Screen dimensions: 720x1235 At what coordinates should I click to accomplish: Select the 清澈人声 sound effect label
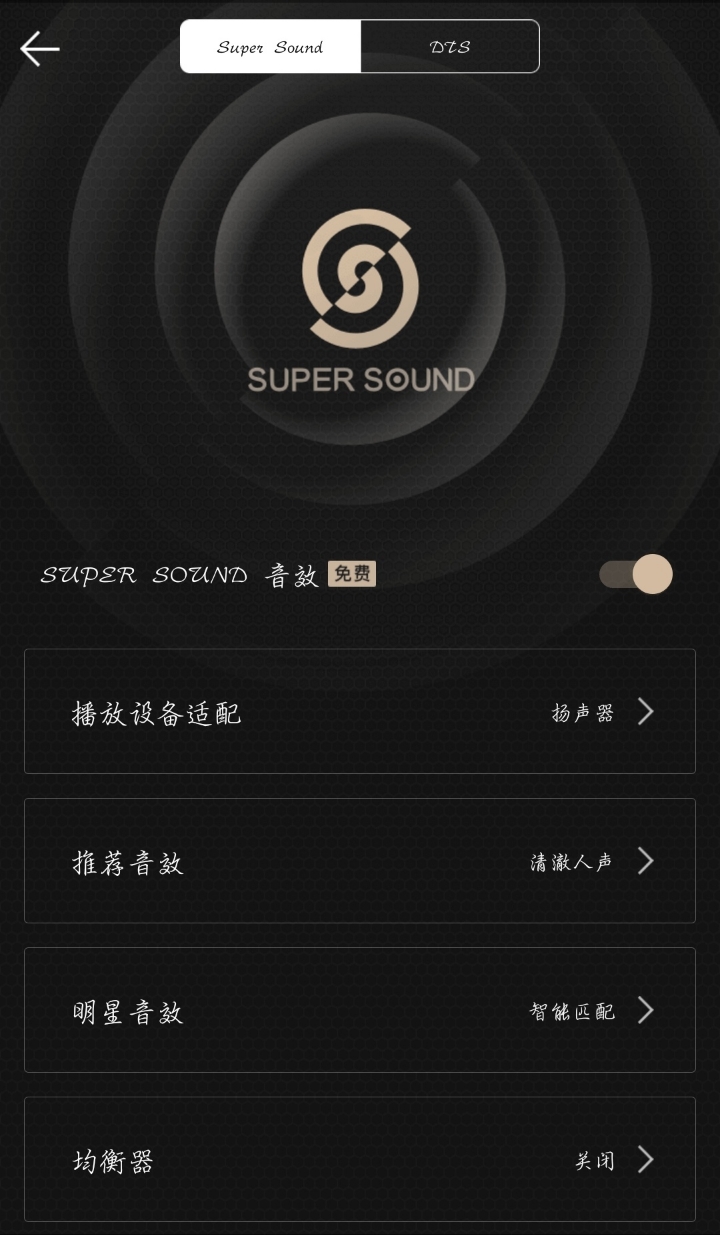pos(571,860)
